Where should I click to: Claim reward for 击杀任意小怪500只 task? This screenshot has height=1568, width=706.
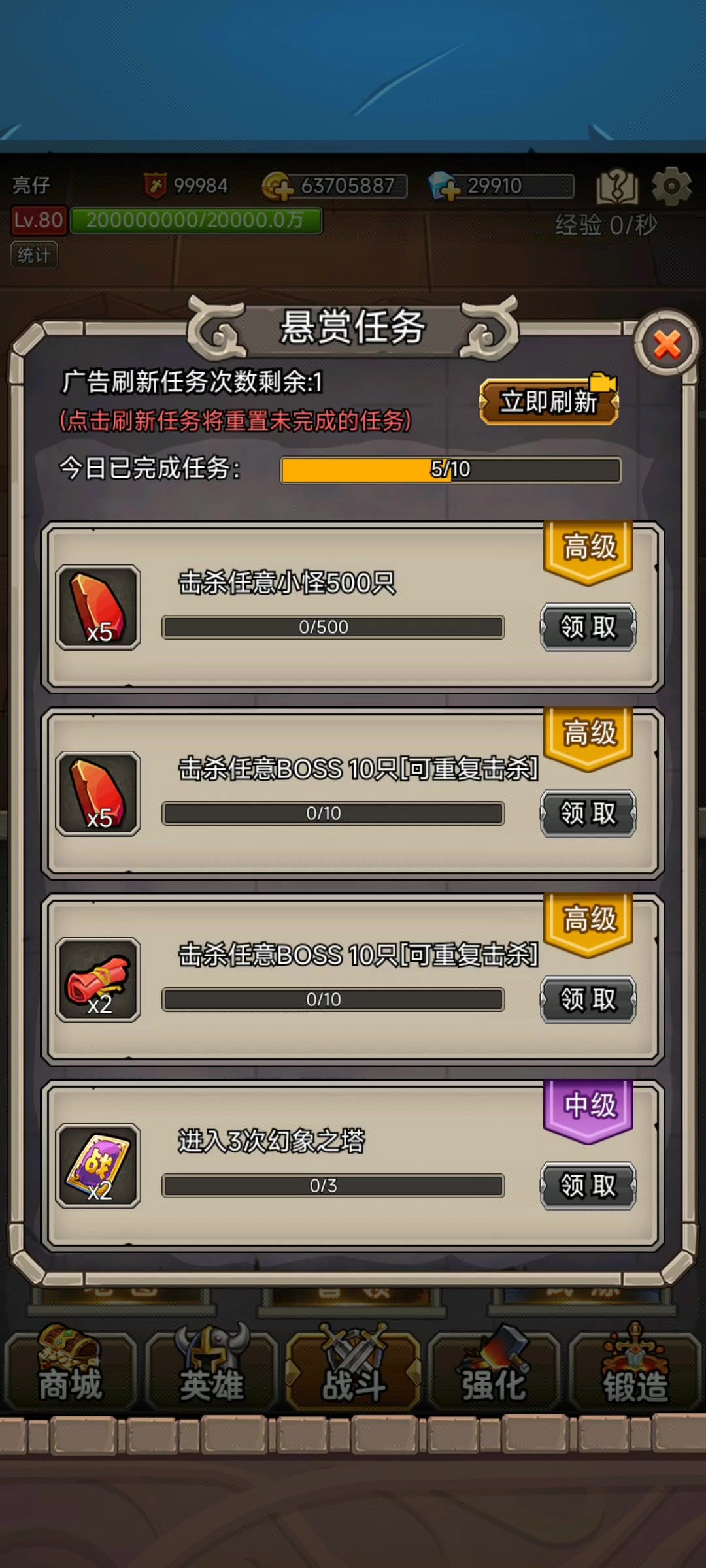(x=588, y=627)
